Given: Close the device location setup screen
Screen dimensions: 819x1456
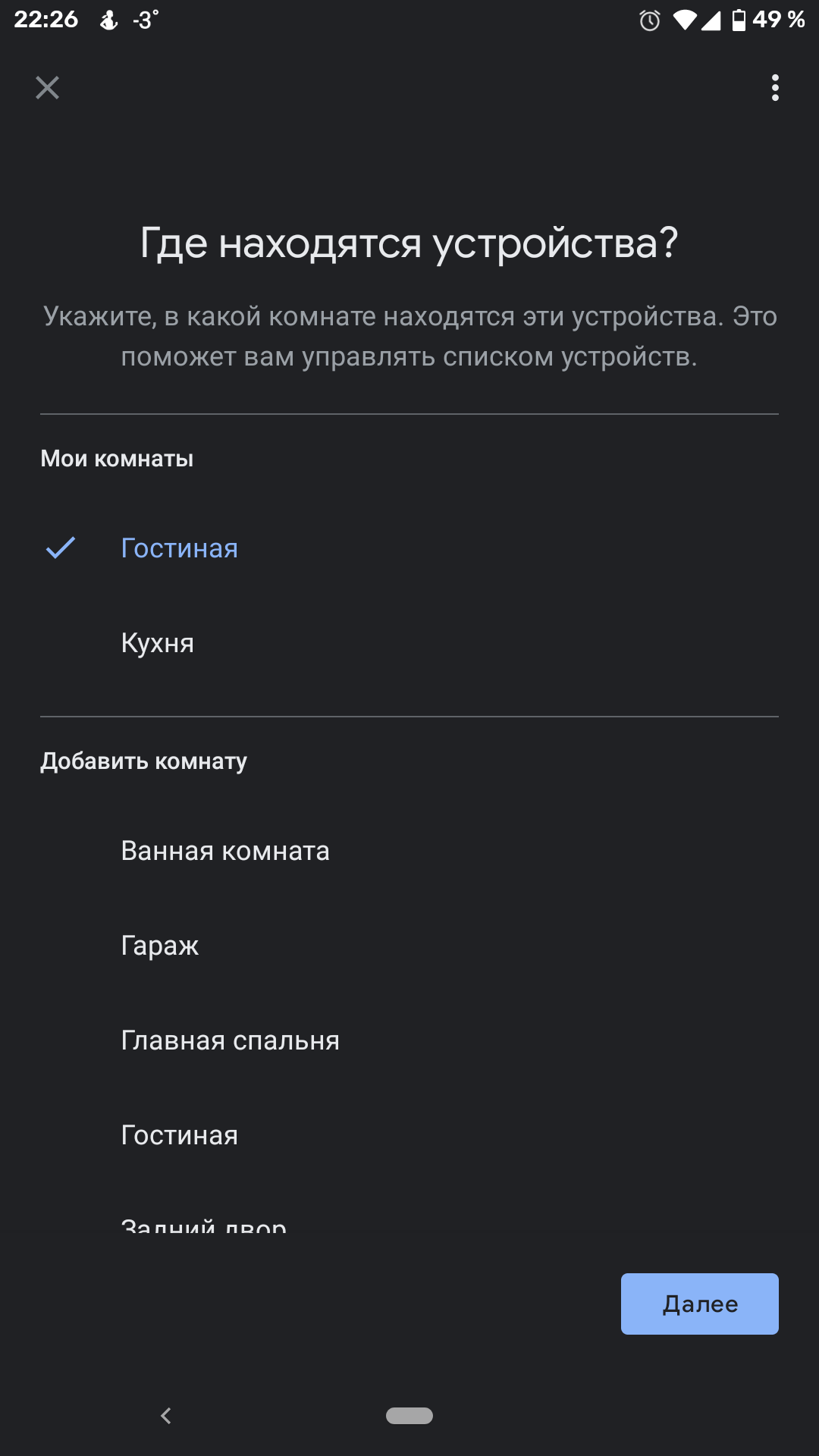Looking at the screenshot, I should (x=47, y=88).
